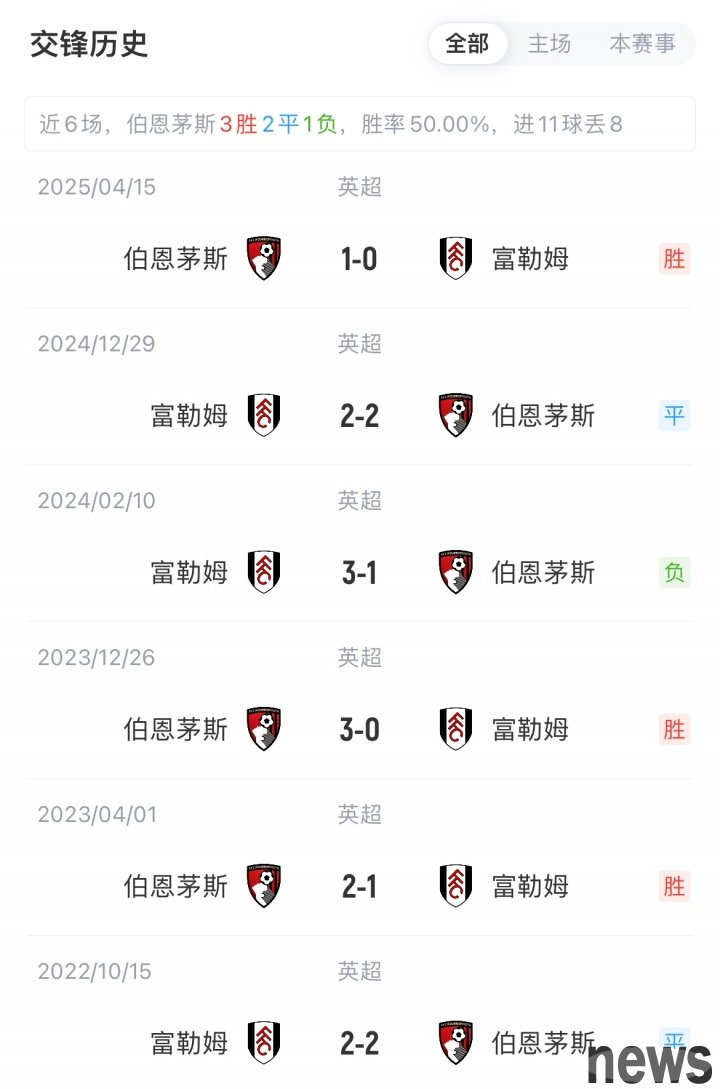This screenshot has width=720, height=1089.
Task: Open the 2025/04/15 match 伯恩茅斯 1-0 富勒姆
Action: click(359, 259)
